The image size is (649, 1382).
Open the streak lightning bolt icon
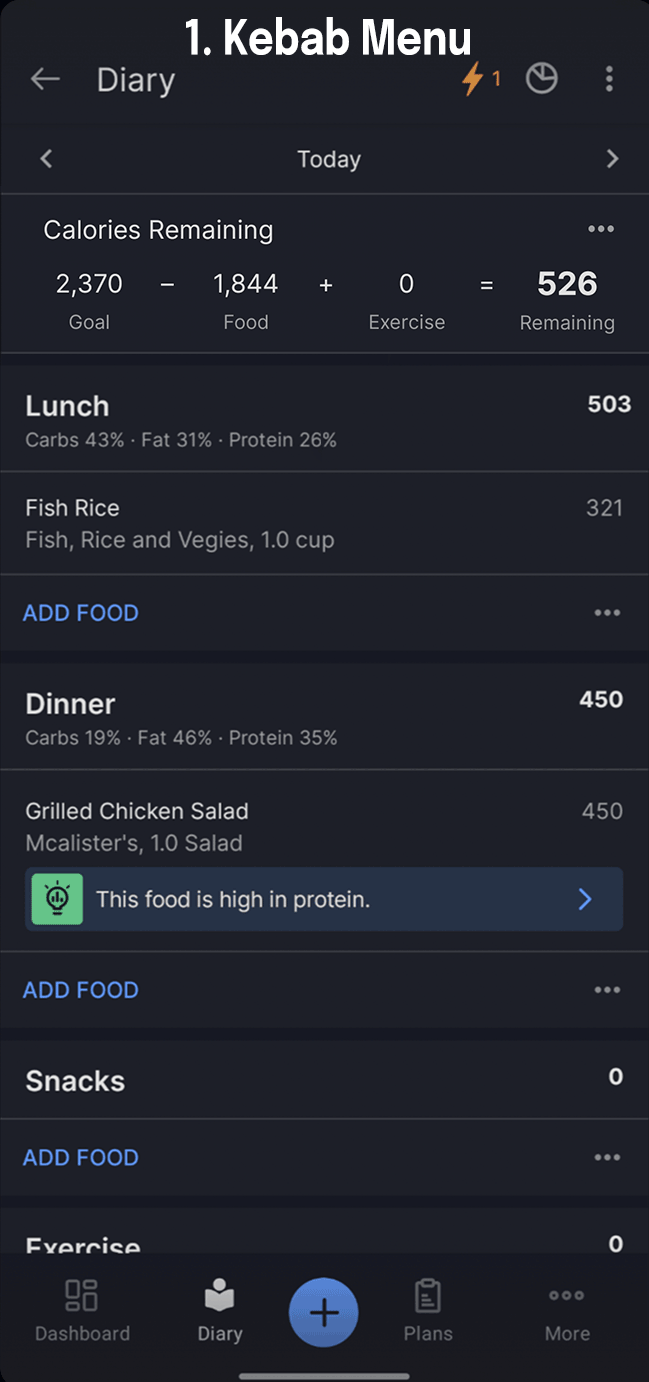coord(473,79)
